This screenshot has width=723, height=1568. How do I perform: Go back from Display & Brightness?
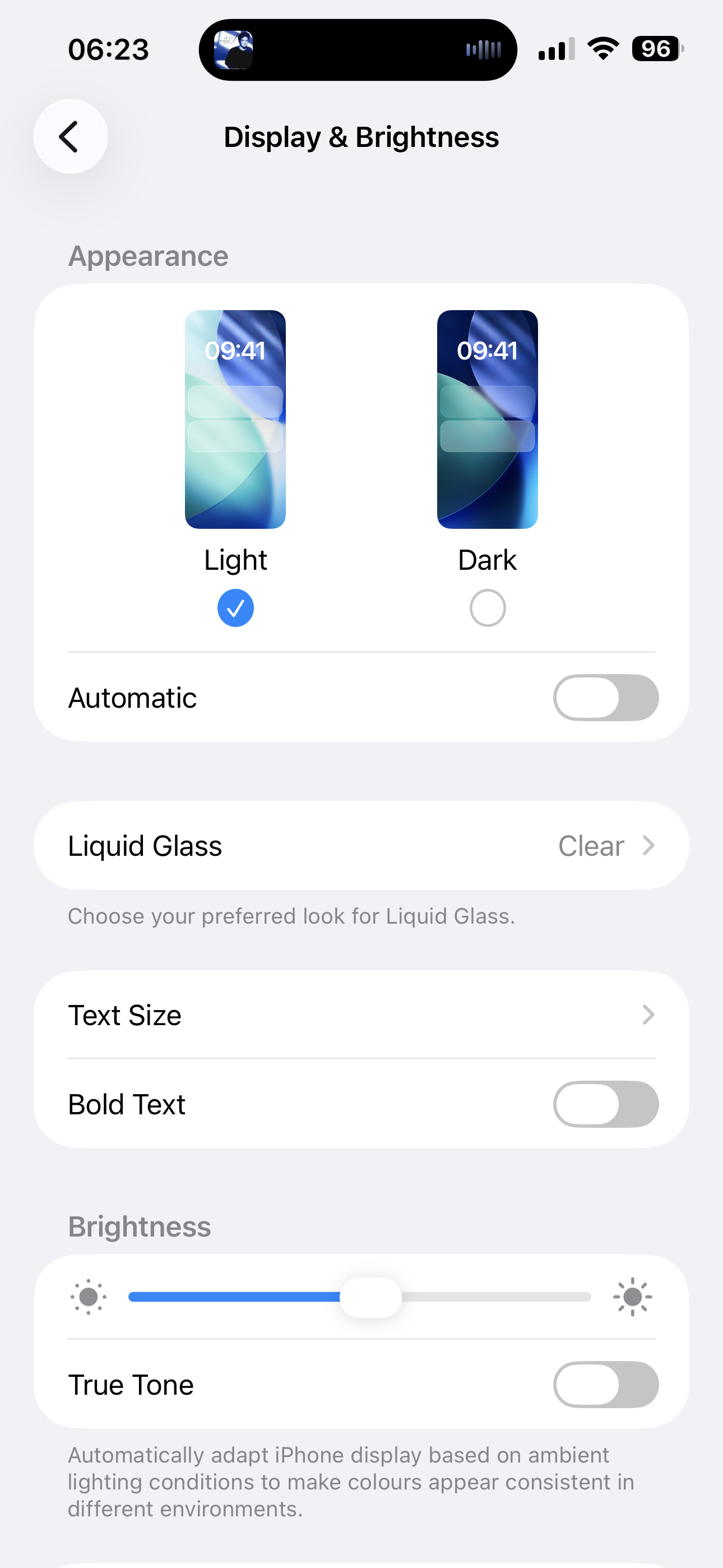pos(71,136)
